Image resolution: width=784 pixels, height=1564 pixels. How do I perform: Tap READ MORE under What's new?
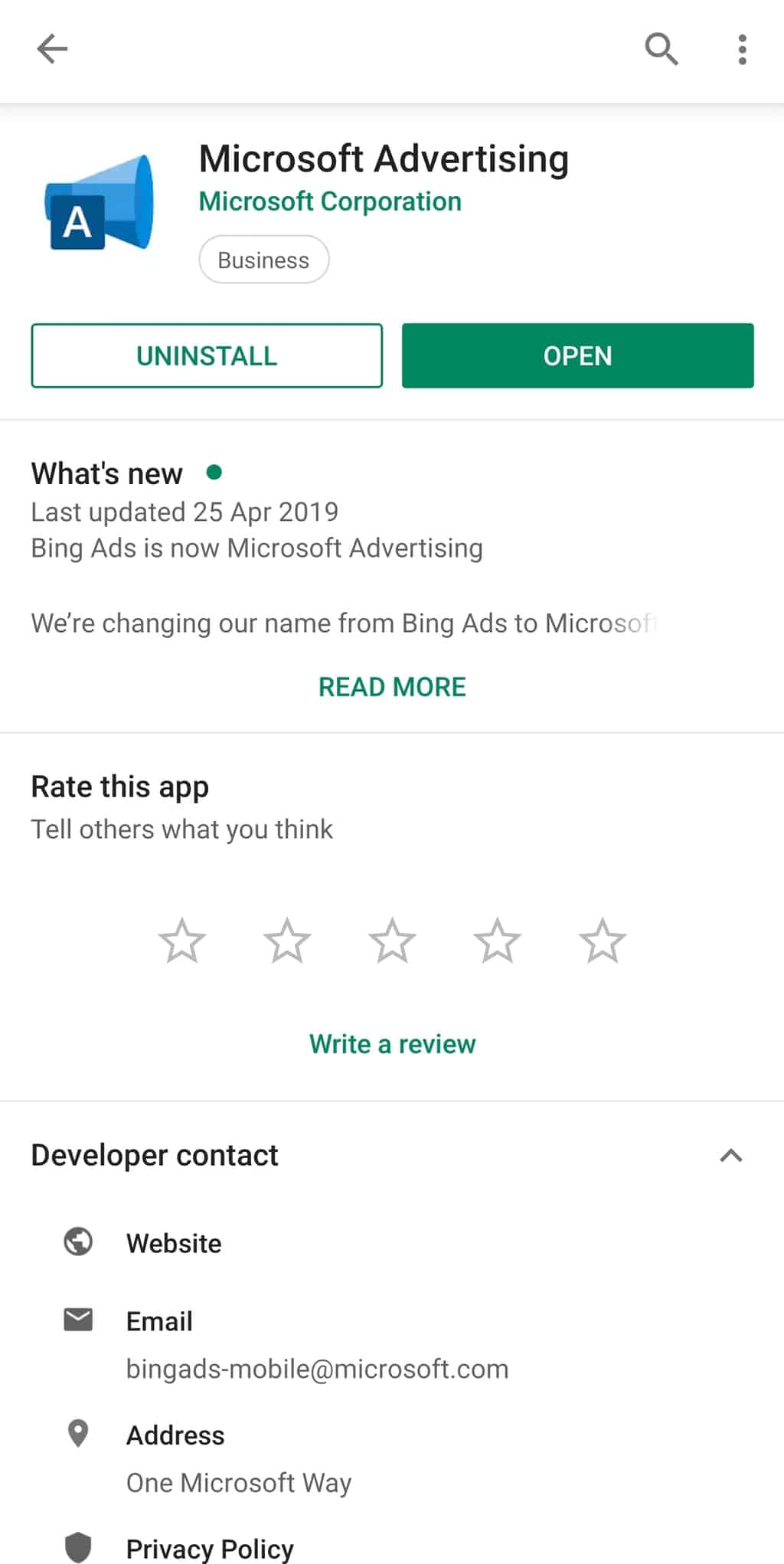(x=392, y=687)
